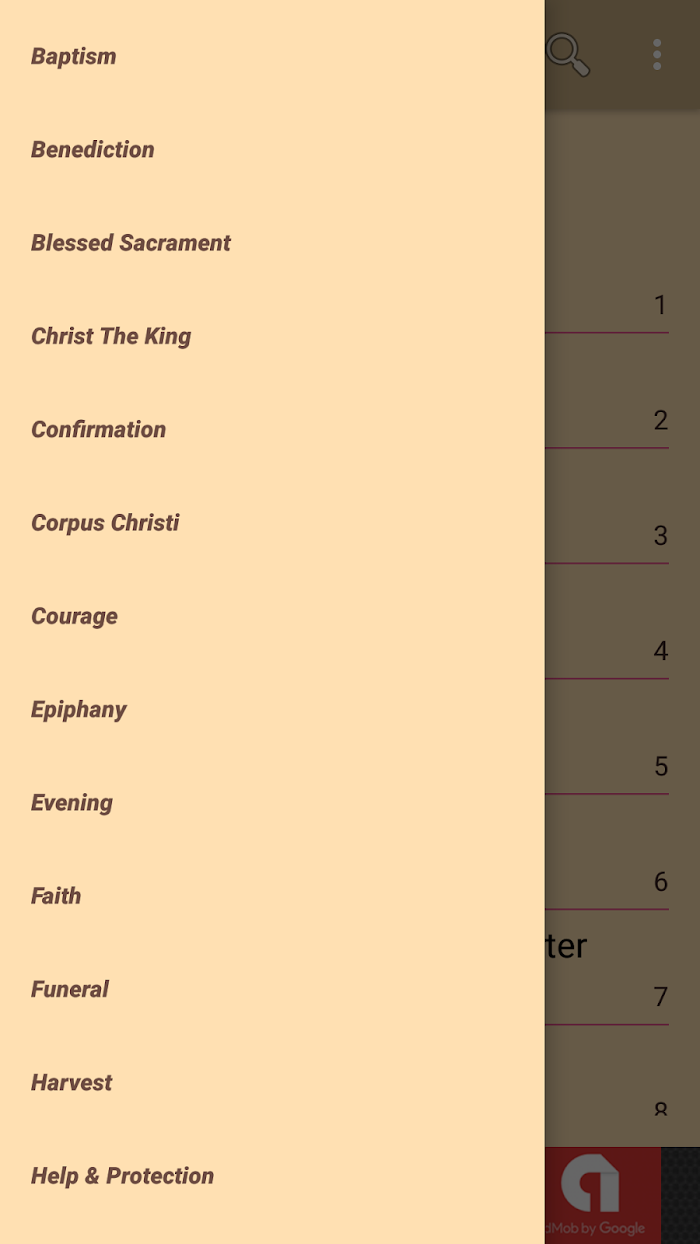Open the Baptism category
Screen dimensions: 700x1244
(x=272, y=56)
